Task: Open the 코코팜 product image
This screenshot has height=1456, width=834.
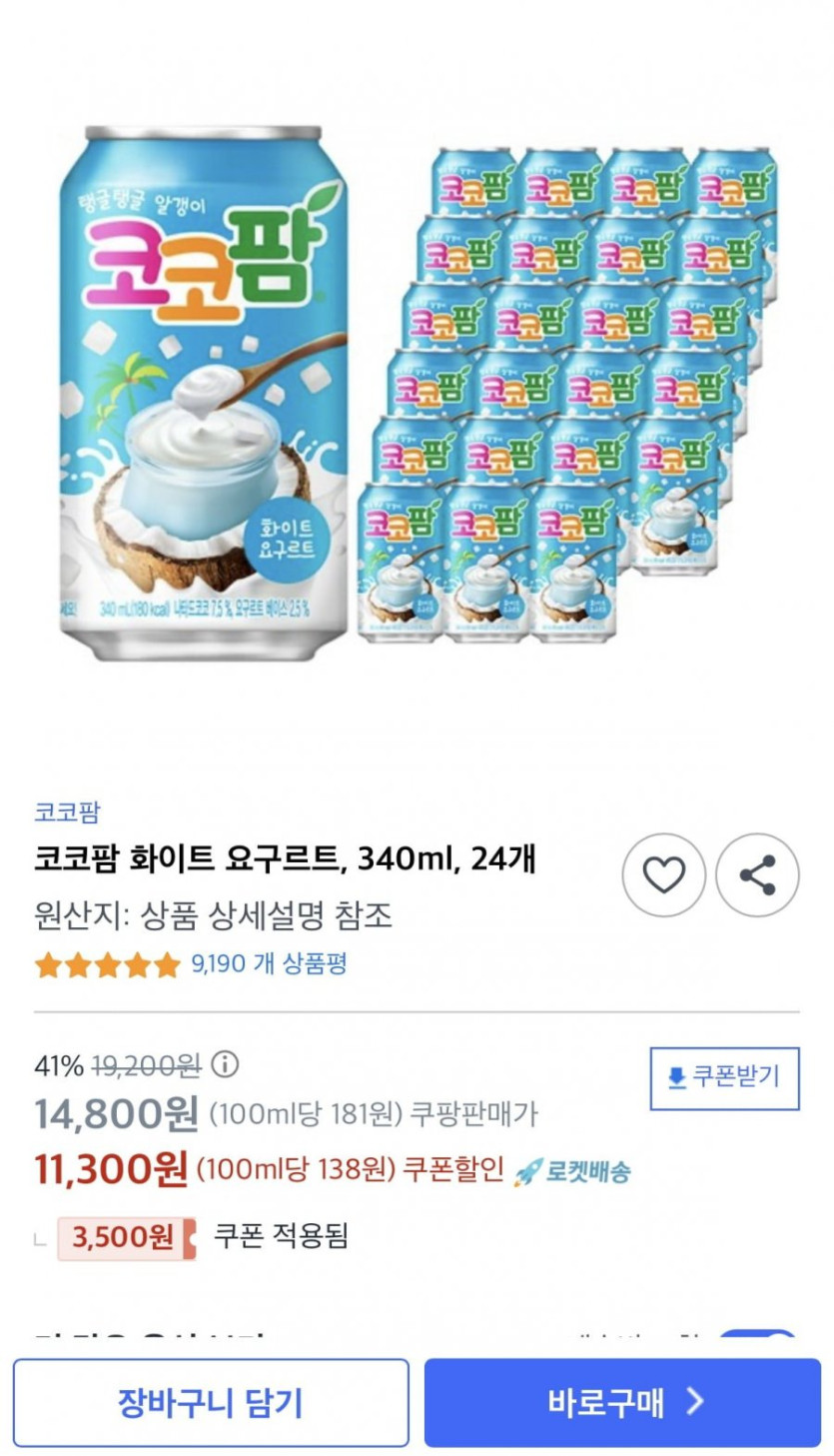Action: pyautogui.click(x=417, y=393)
